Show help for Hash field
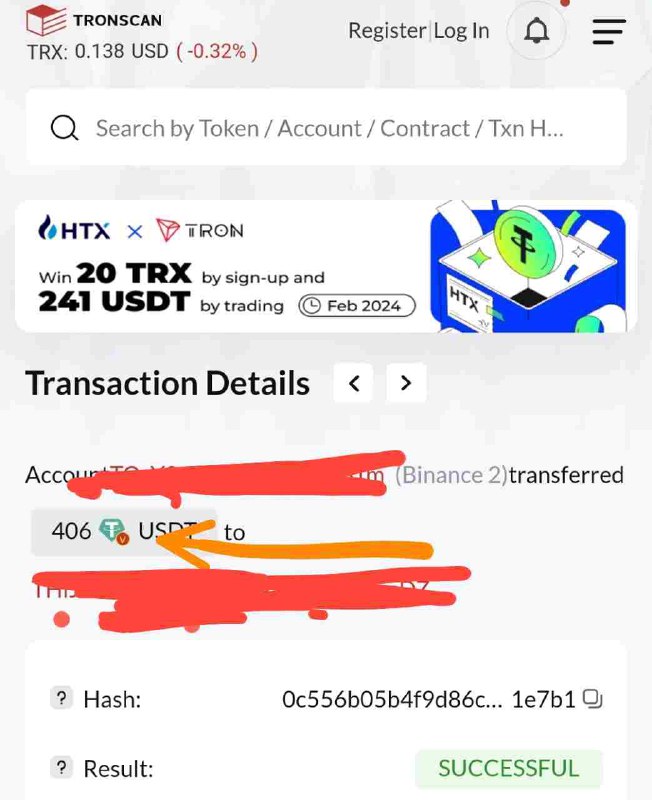 [62, 698]
